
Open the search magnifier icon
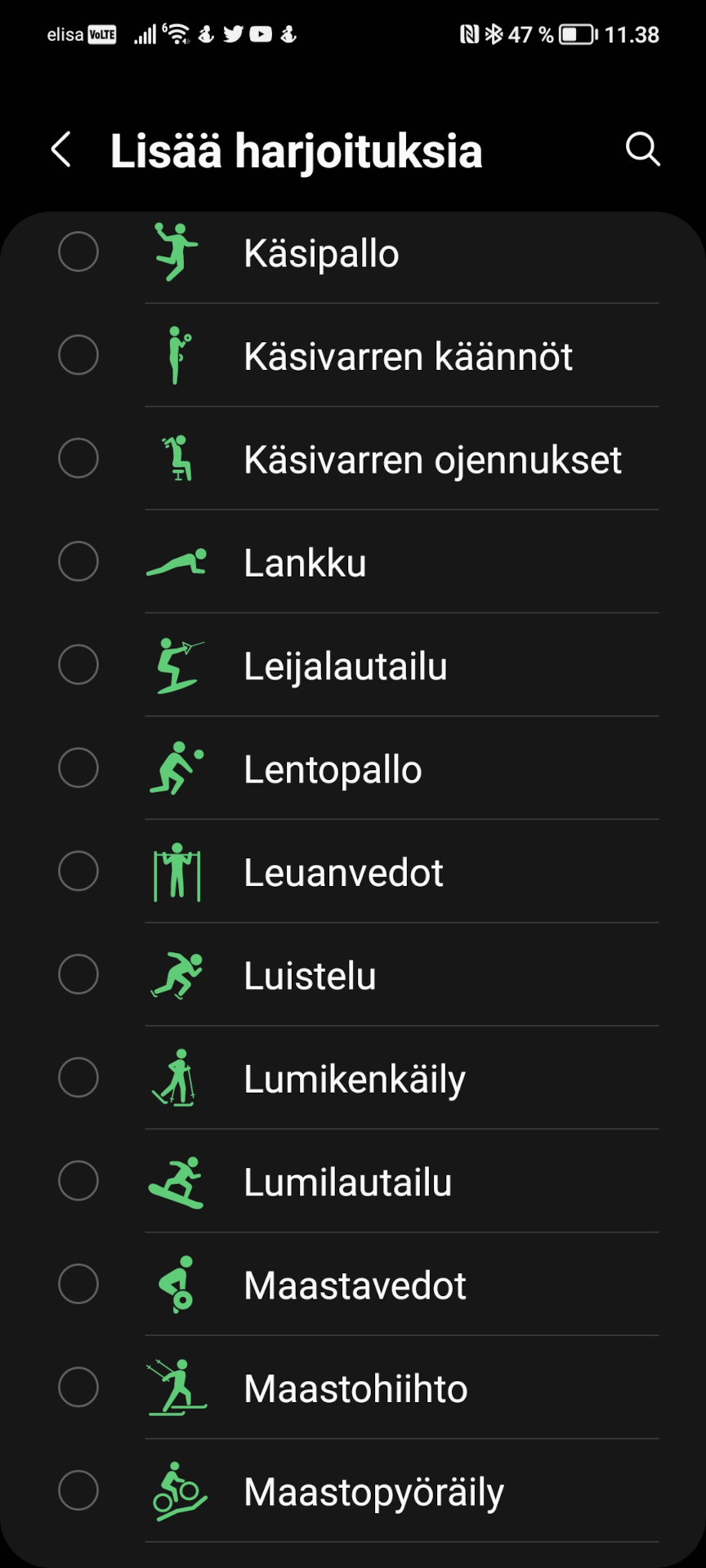tap(643, 149)
